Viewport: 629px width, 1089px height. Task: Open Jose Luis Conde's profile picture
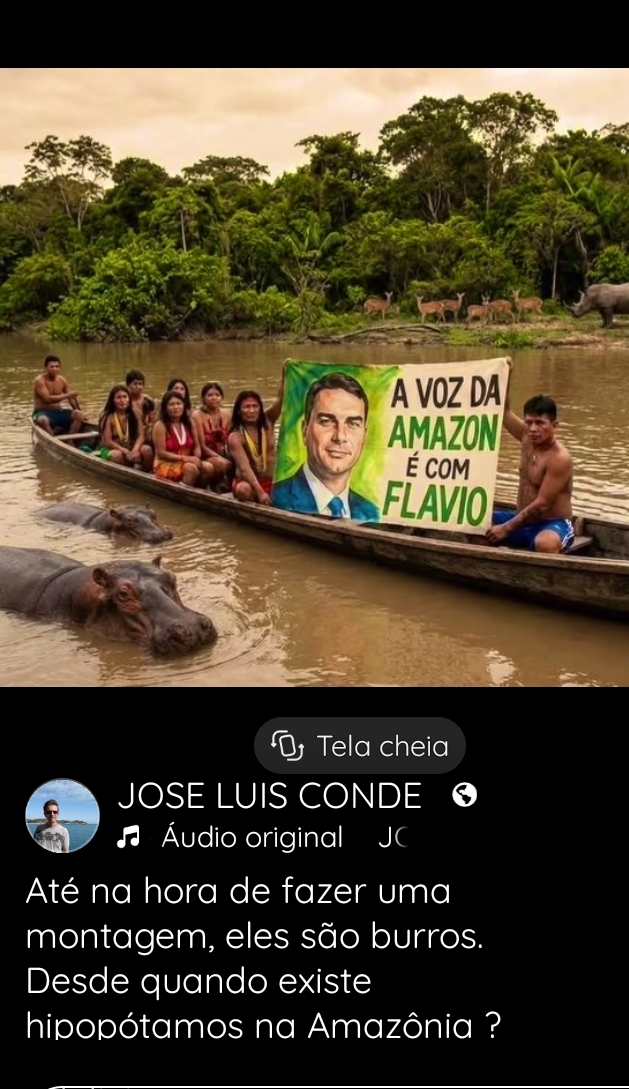coord(62,816)
